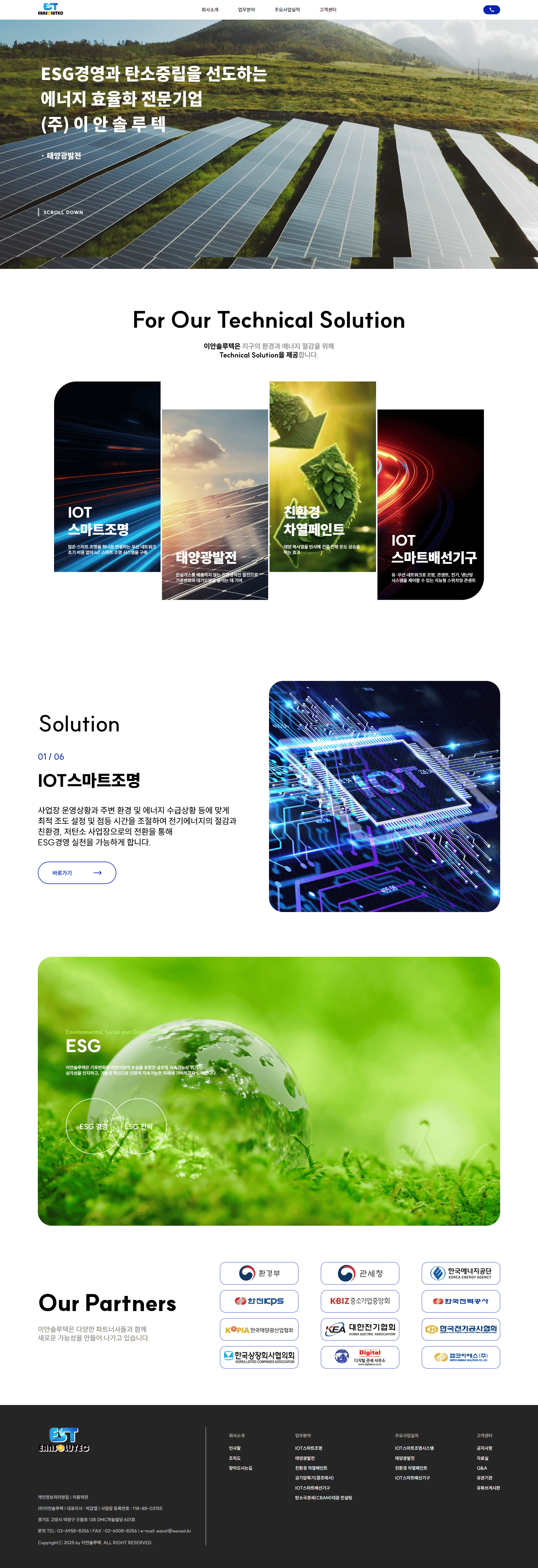Open 개인정보처리방침 in the footer
The height and width of the screenshot is (1568, 538).
pos(53,1497)
